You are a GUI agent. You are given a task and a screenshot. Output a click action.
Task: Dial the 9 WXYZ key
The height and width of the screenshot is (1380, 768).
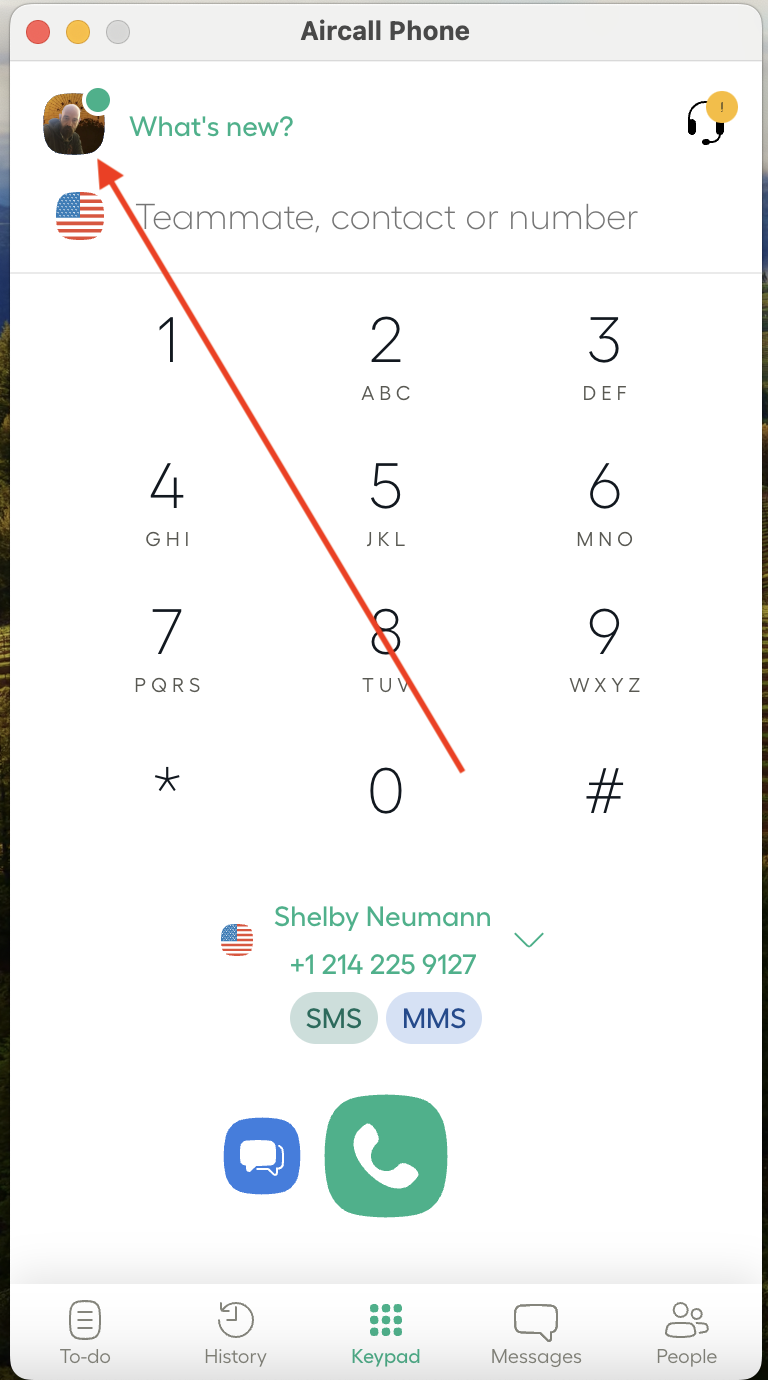(604, 647)
